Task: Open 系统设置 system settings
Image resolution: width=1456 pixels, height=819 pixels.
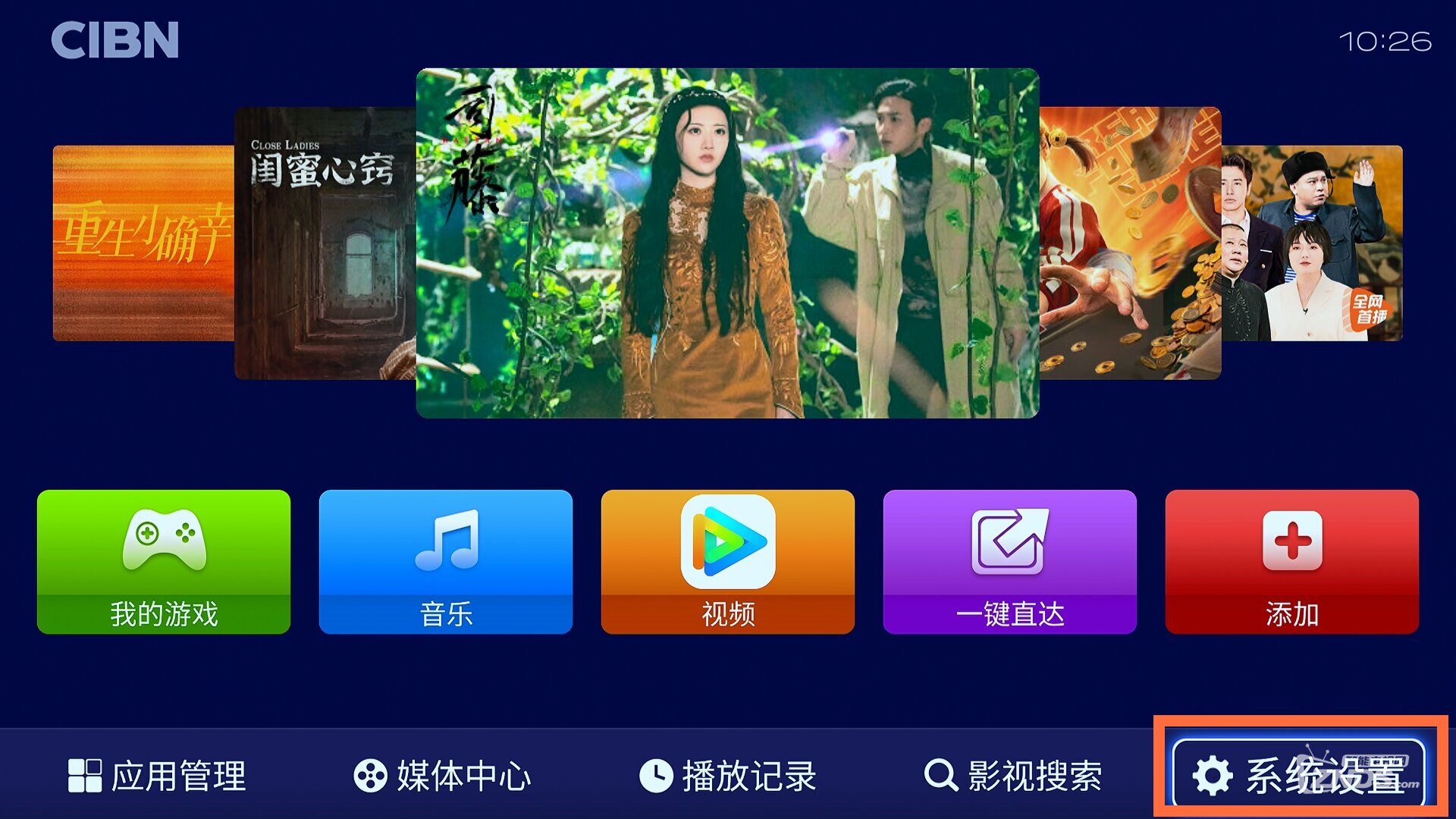Action: tap(1298, 774)
